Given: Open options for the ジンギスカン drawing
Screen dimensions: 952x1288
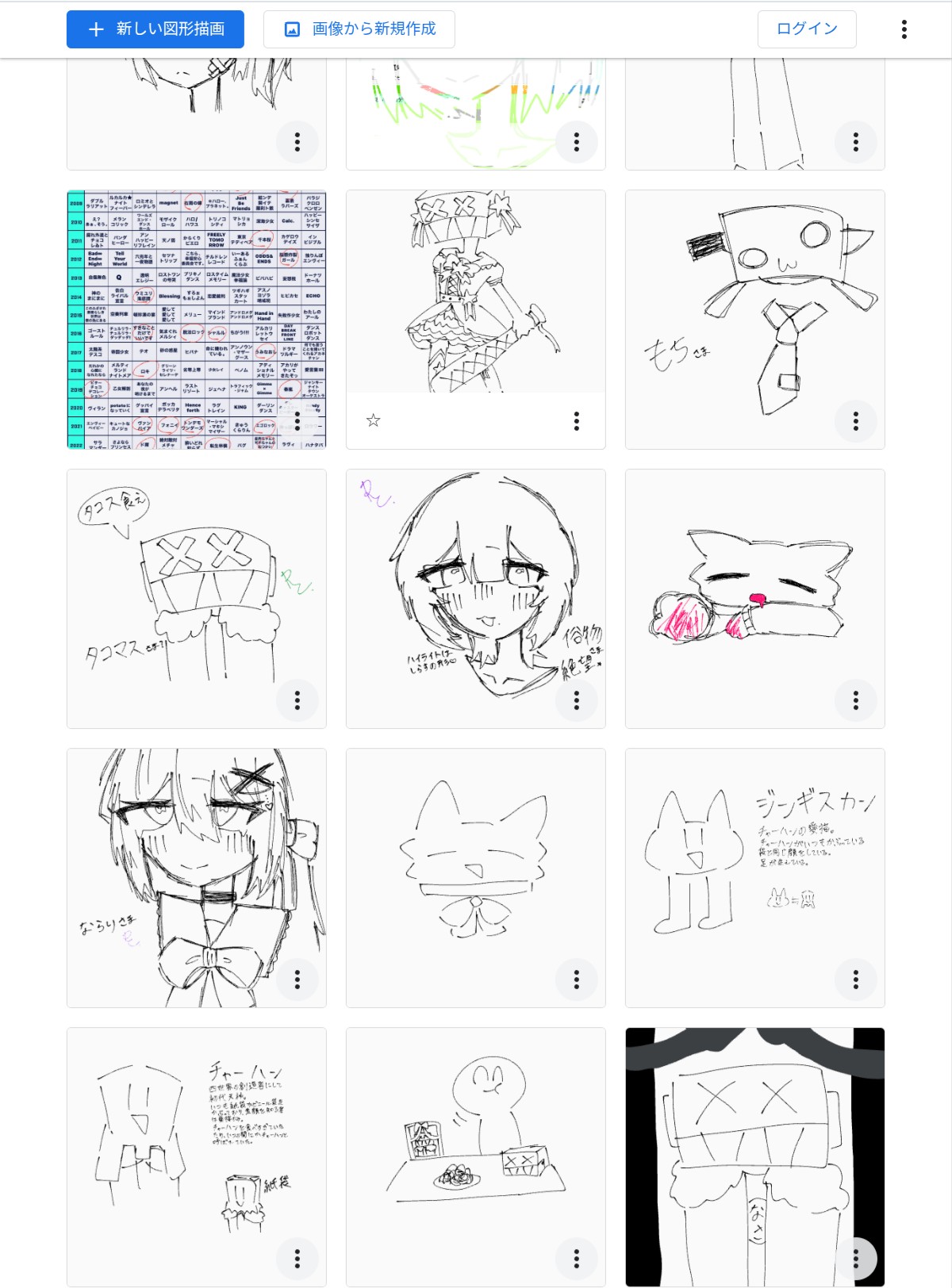Looking at the screenshot, I should [x=855, y=979].
